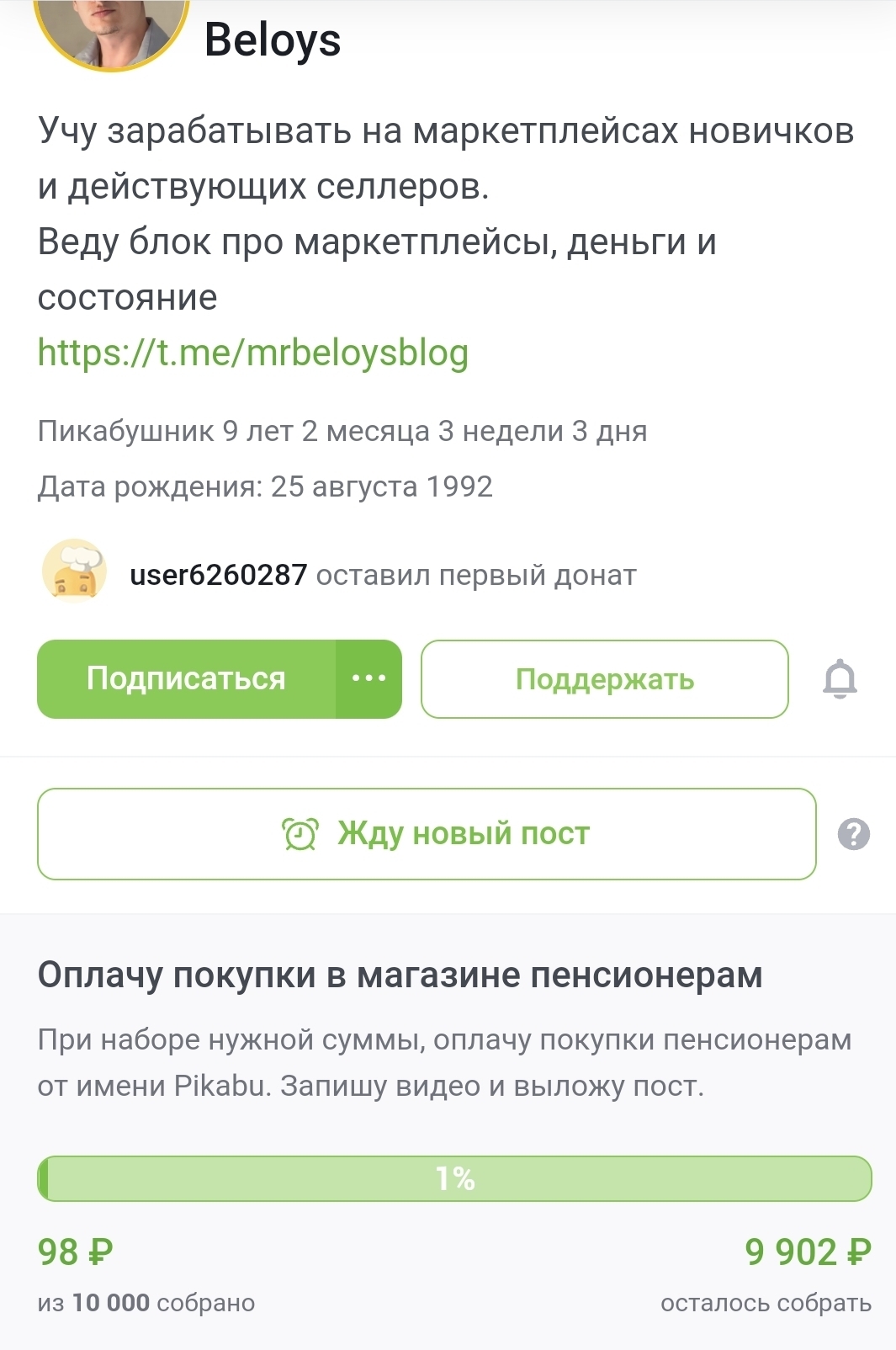896x1350 pixels.
Task: Enable notifications with the bell icon
Action: [x=840, y=679]
